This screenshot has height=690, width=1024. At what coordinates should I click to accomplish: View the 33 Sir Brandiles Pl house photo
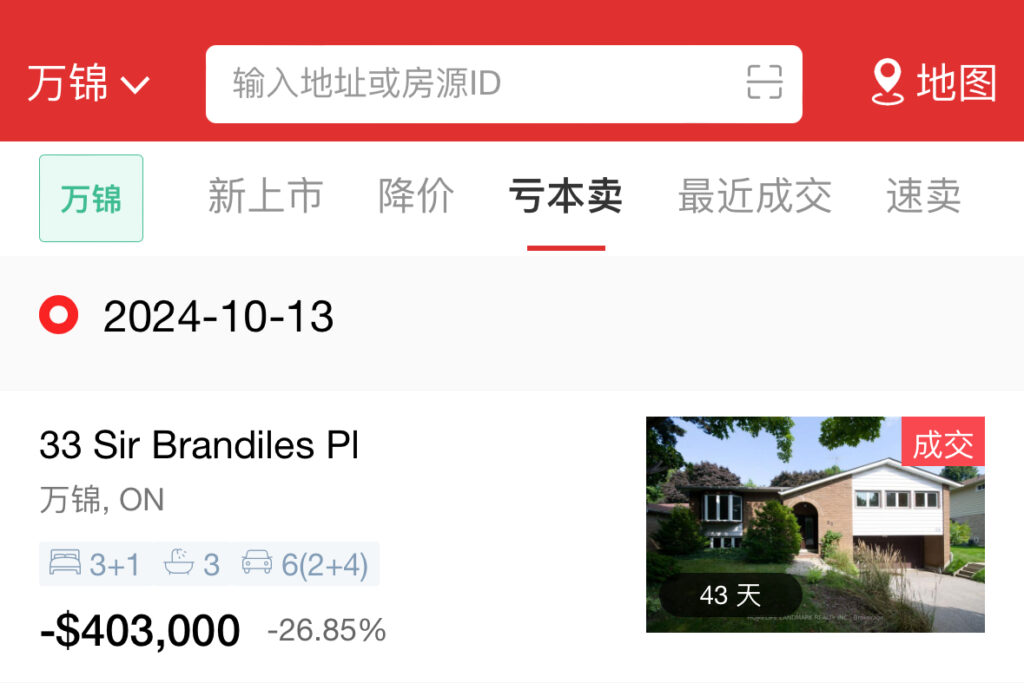point(815,524)
